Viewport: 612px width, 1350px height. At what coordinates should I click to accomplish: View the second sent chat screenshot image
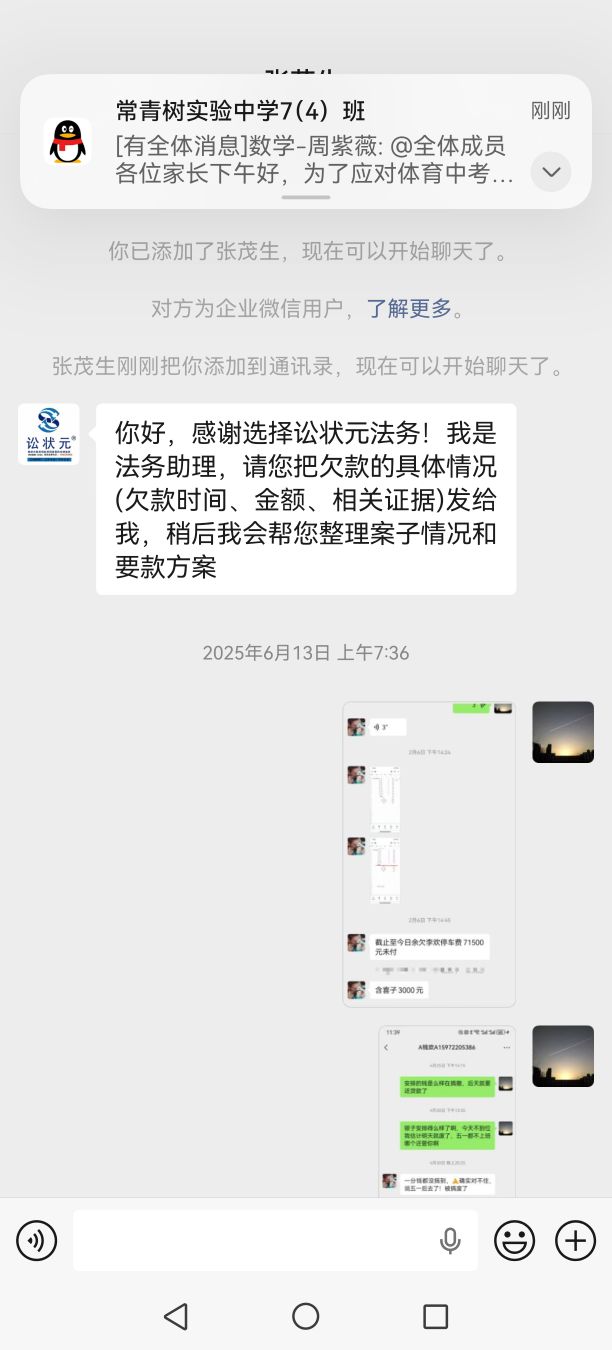tap(447, 1110)
